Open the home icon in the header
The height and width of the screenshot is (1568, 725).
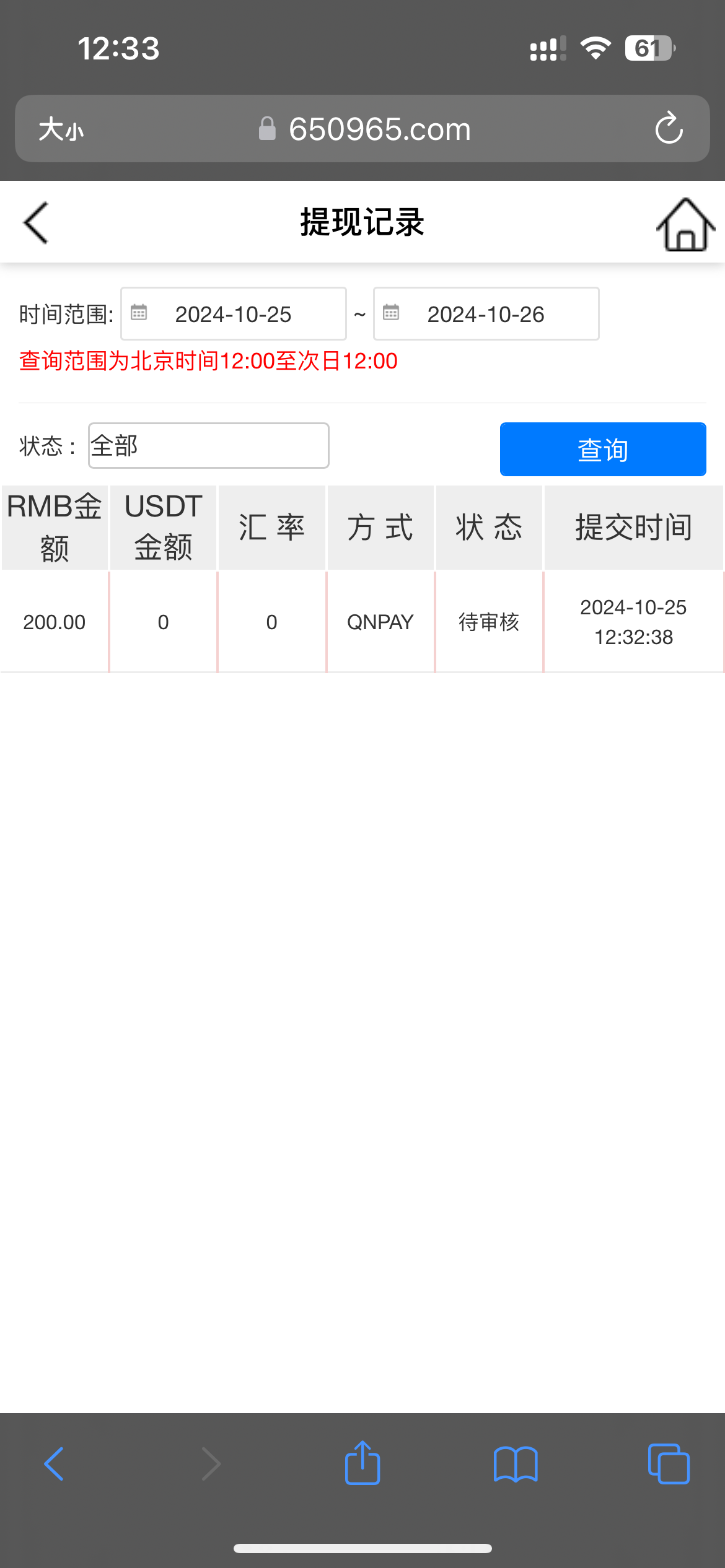tap(685, 224)
